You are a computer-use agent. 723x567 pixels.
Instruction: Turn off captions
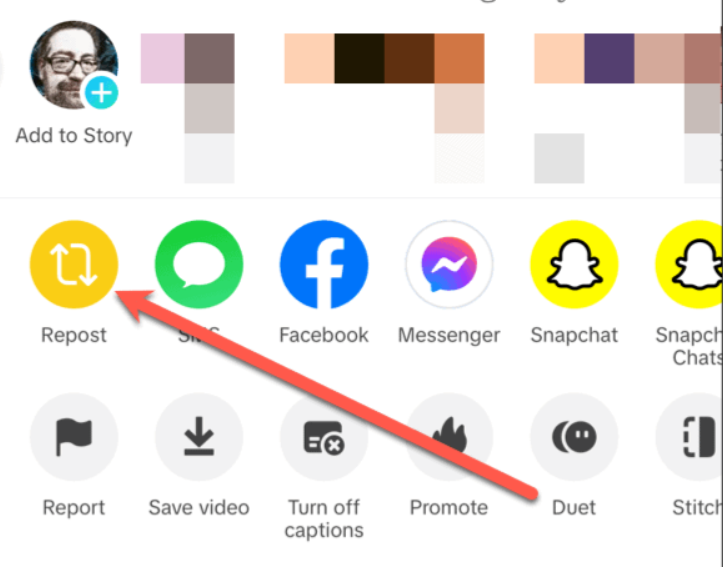323,438
